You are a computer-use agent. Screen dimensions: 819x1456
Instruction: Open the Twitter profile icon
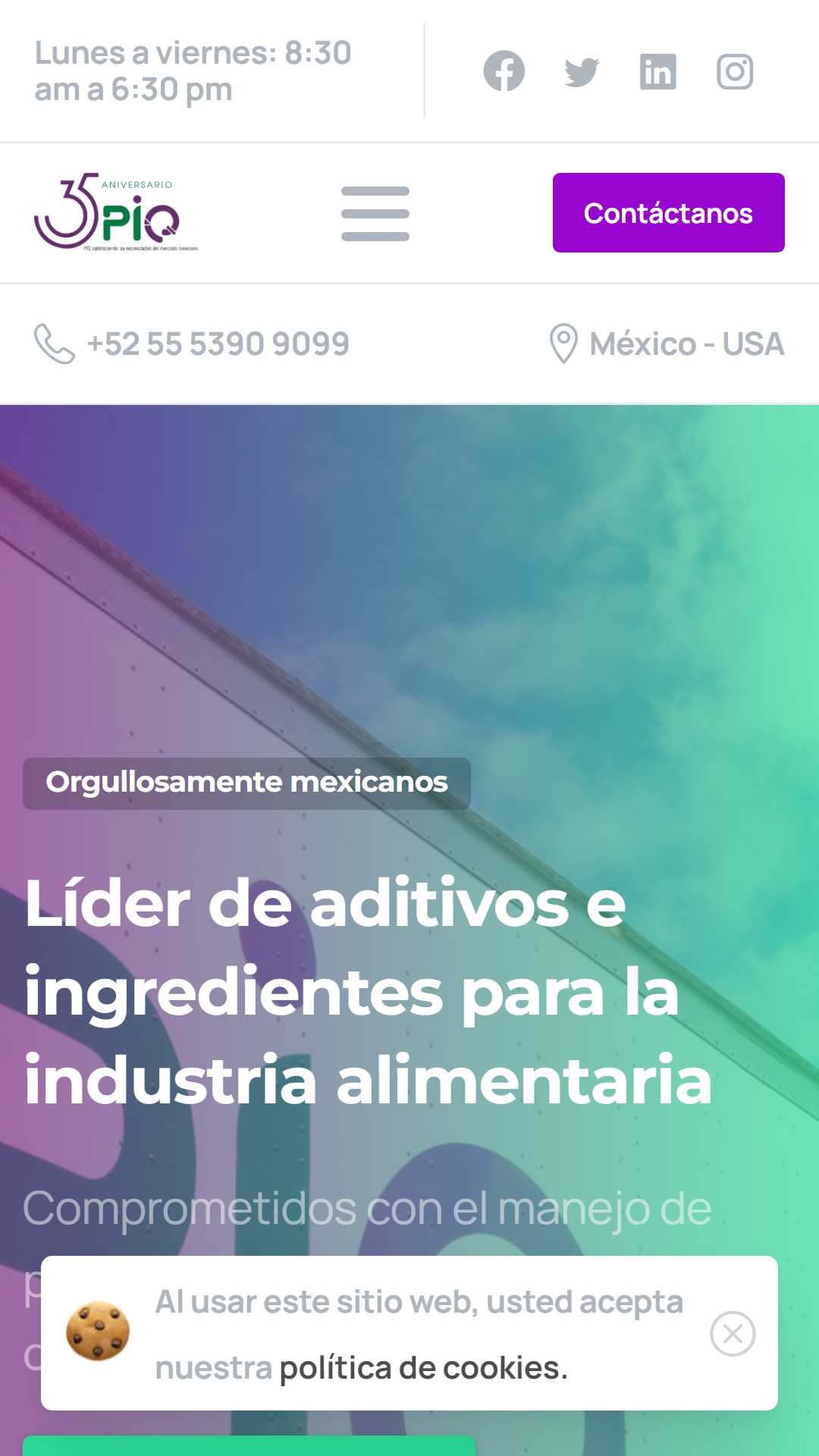tap(582, 72)
